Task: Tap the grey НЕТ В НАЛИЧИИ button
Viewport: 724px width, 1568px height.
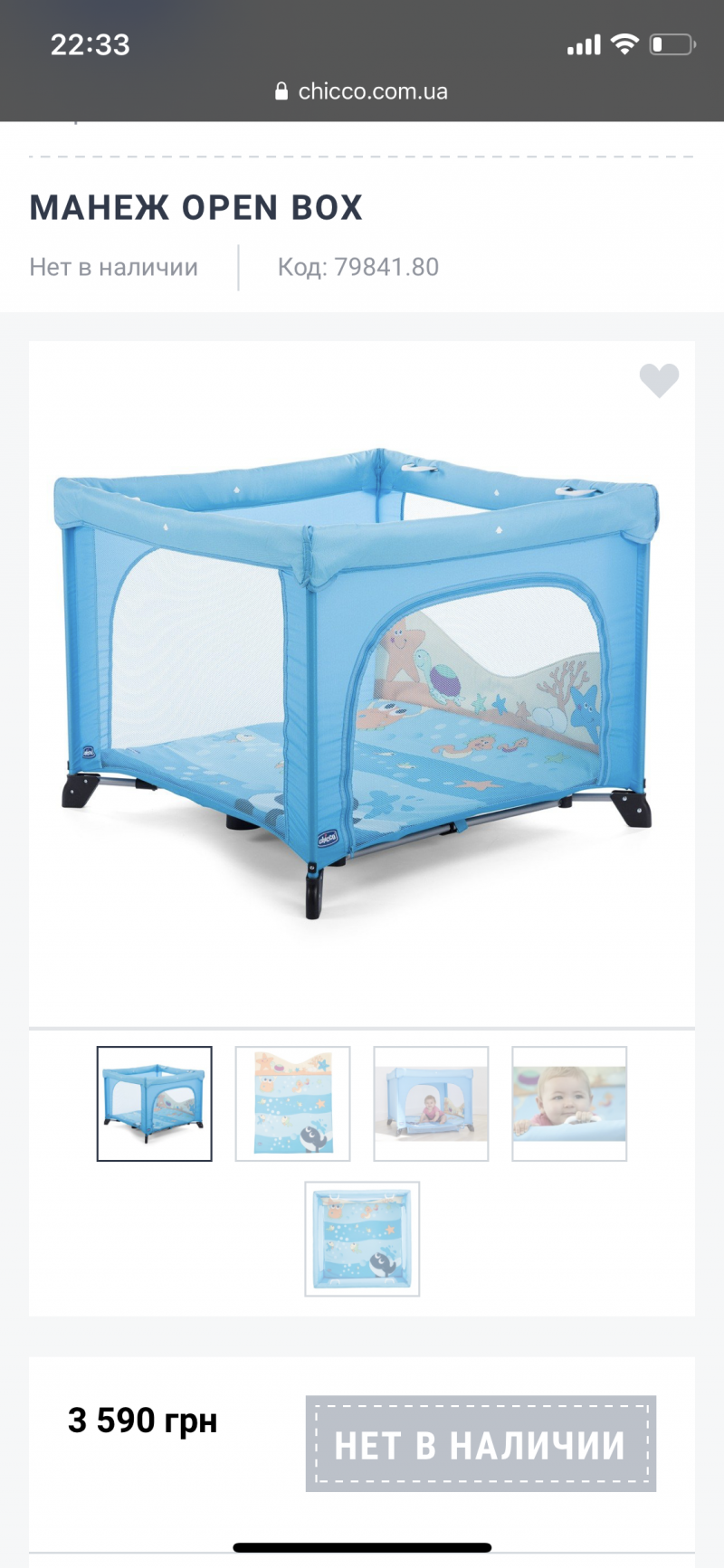Action: point(481,1444)
